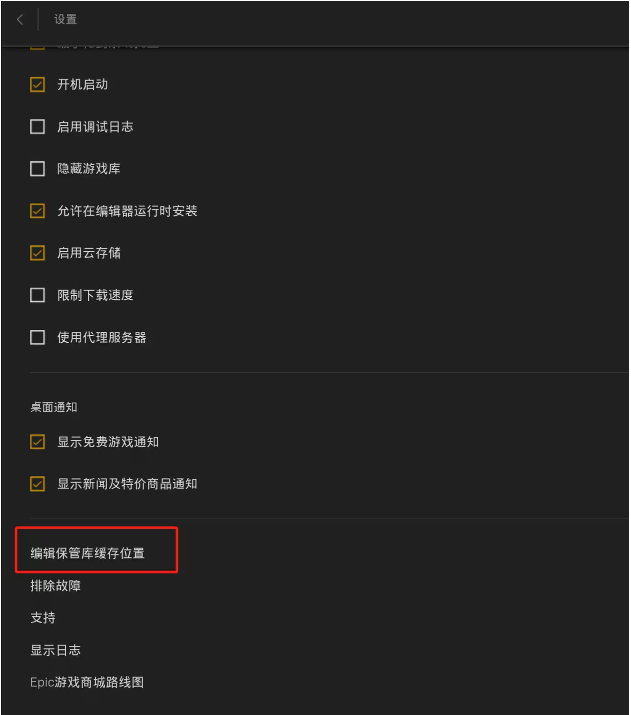This screenshot has height=715, width=631.
Task: Open the Epic游戏商城路线图 link
Action: (88, 682)
